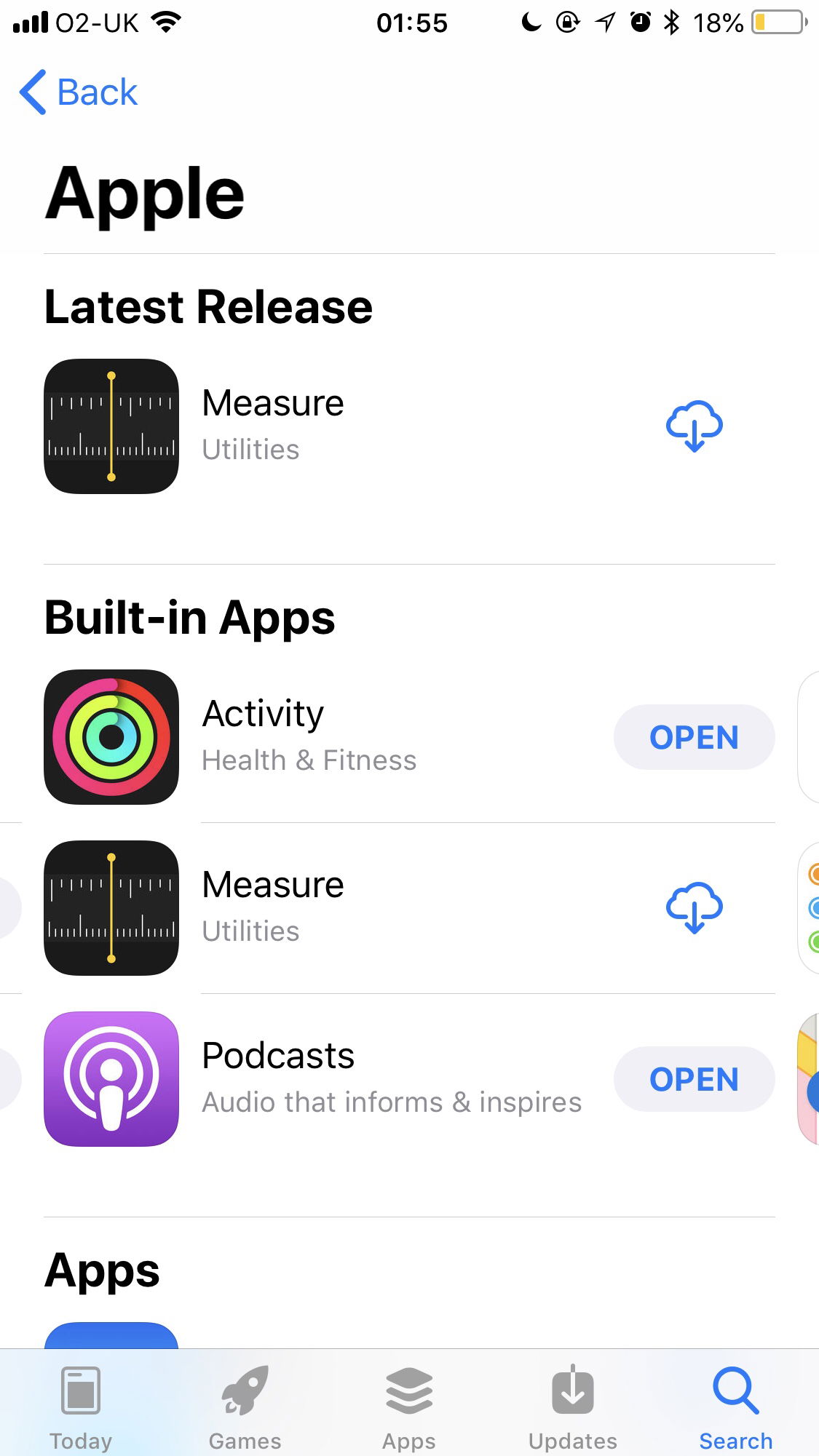This screenshot has height=1456, width=819.
Task: Switch to the Games tab
Action: click(x=245, y=1409)
